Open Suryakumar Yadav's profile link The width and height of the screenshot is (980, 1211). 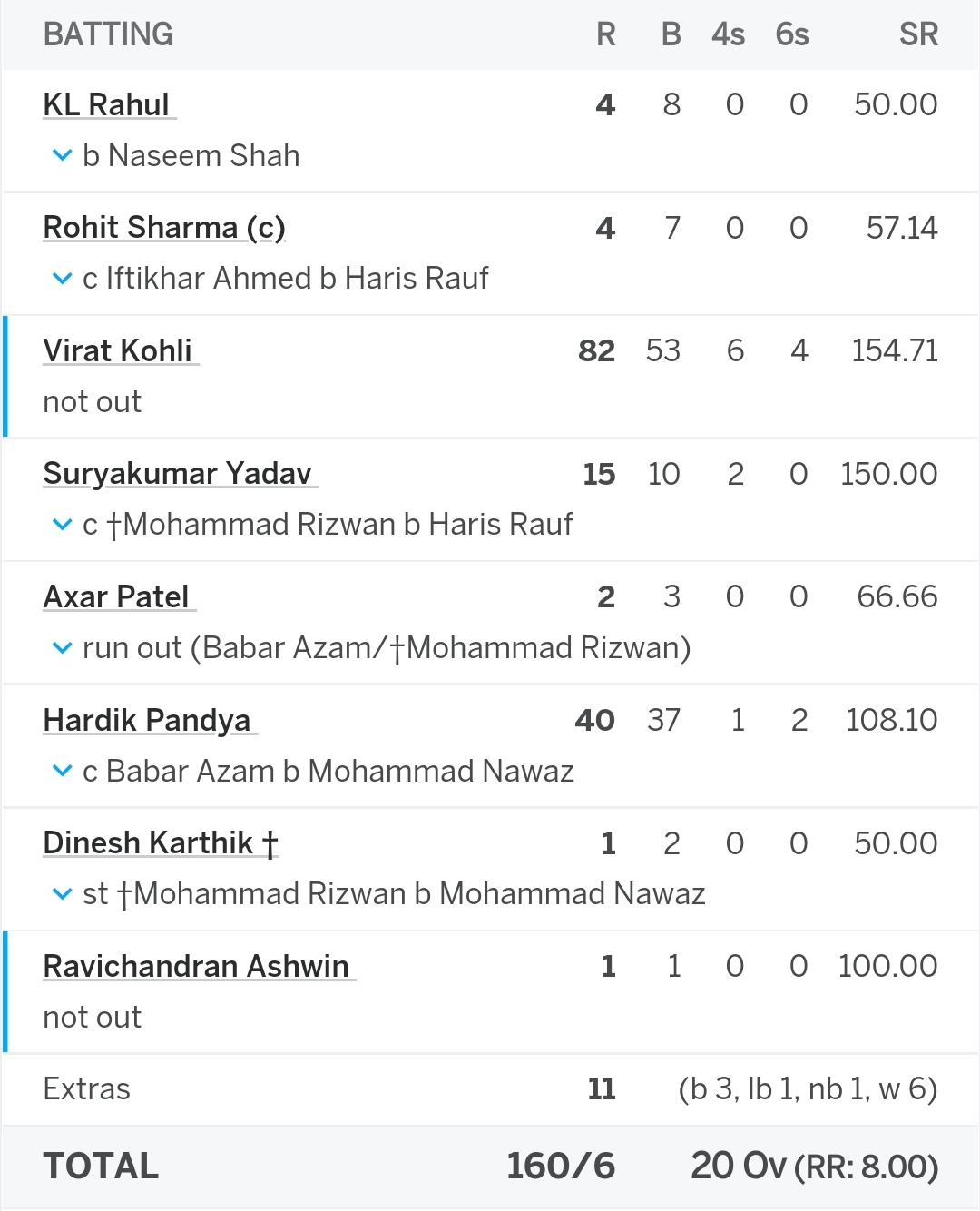178,474
